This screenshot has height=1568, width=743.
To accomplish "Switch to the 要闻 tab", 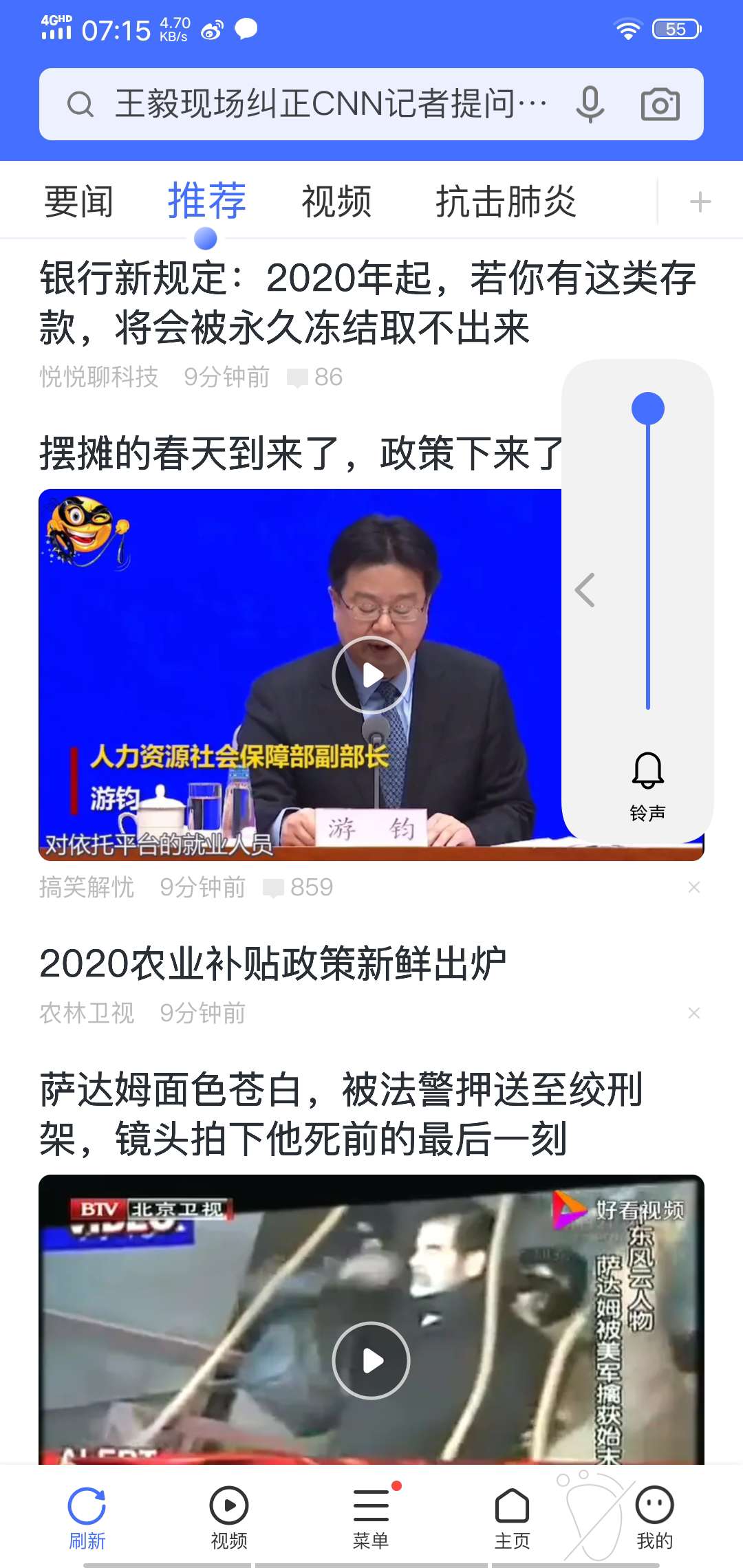I will click(x=79, y=202).
